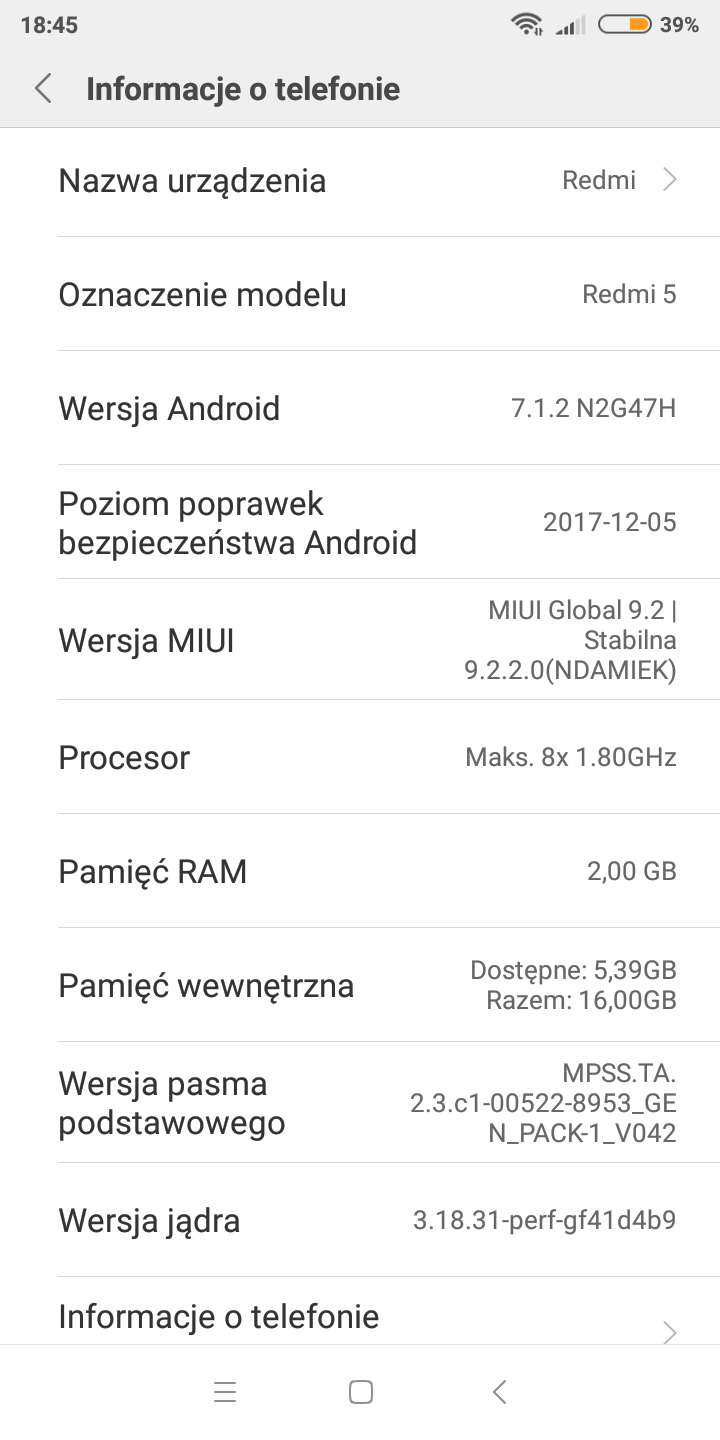Go back from Informacje o telefonie

43,89
